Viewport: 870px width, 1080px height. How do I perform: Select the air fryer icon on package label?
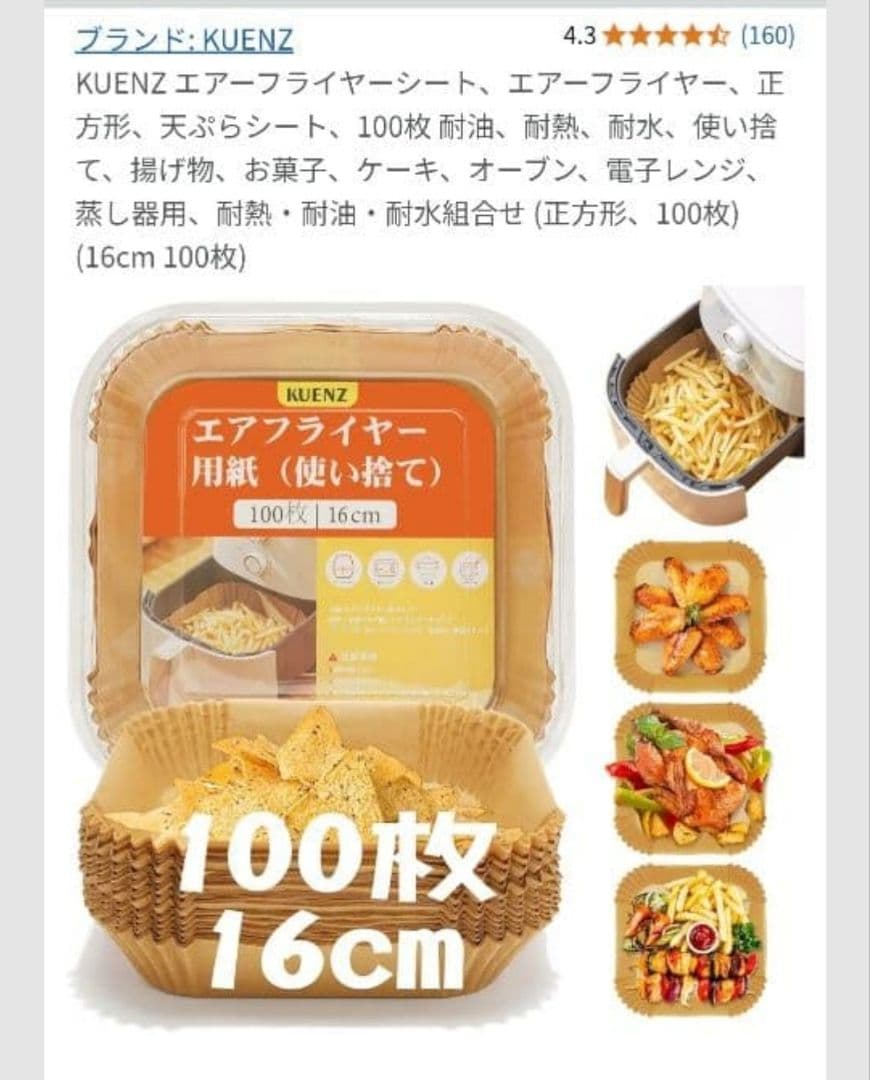pyautogui.click(x=343, y=567)
